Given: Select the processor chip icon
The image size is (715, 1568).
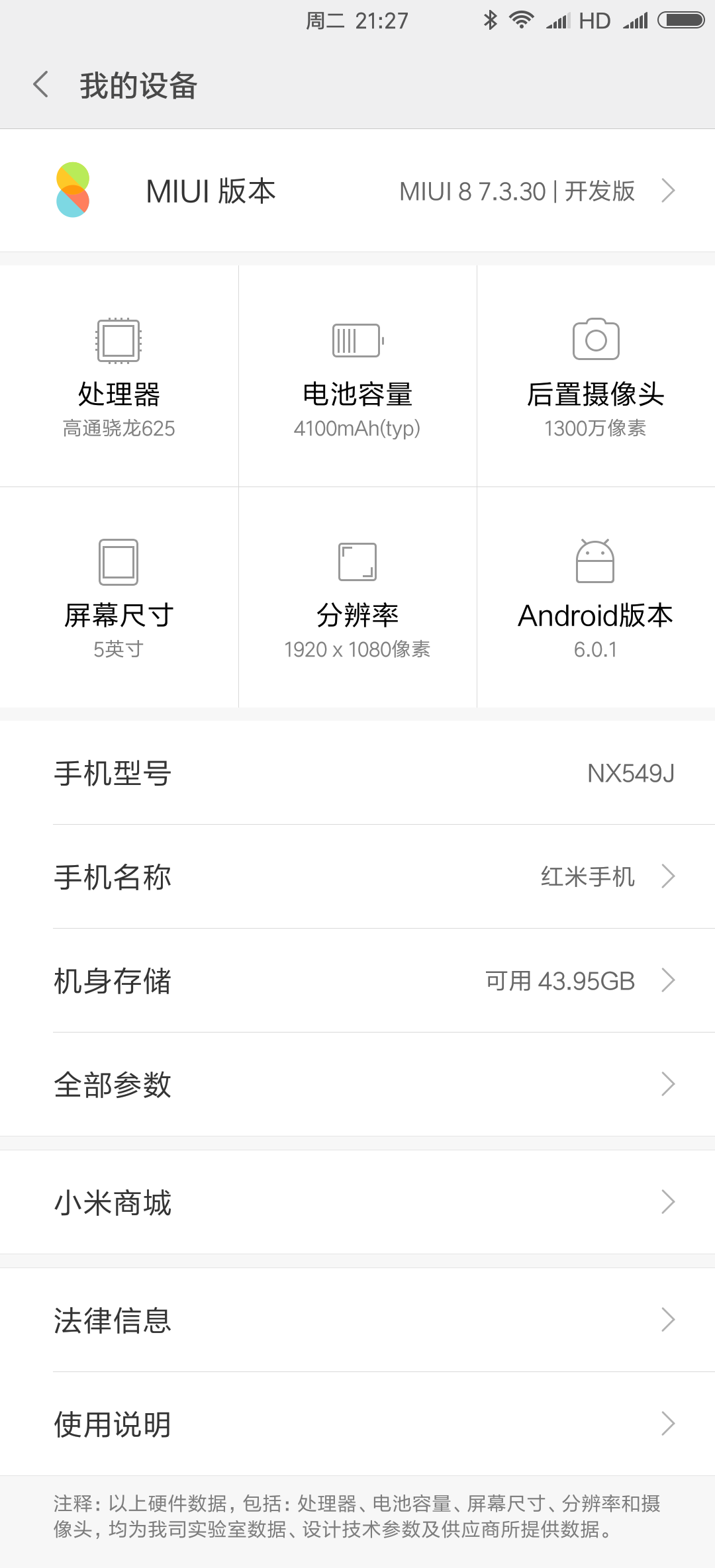Looking at the screenshot, I should point(119,342).
